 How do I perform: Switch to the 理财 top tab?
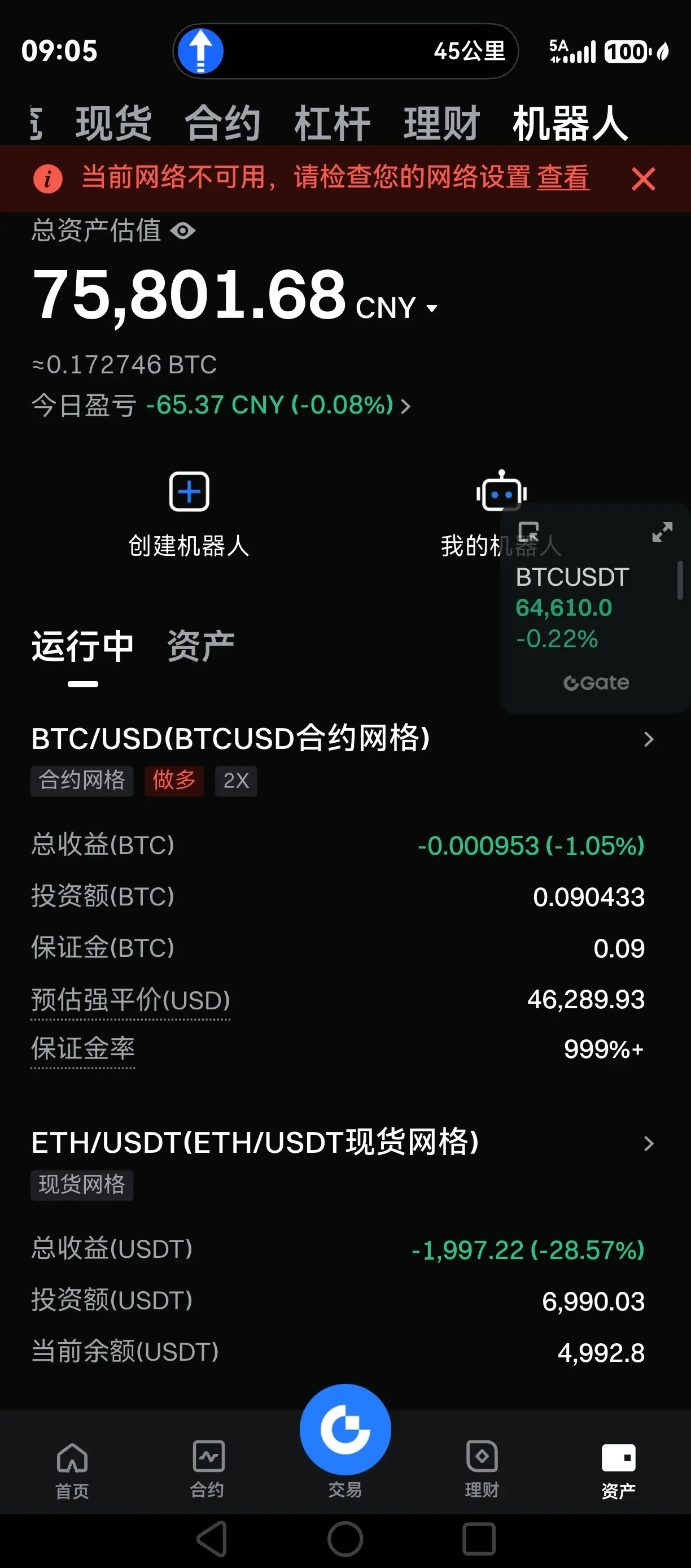click(x=441, y=123)
